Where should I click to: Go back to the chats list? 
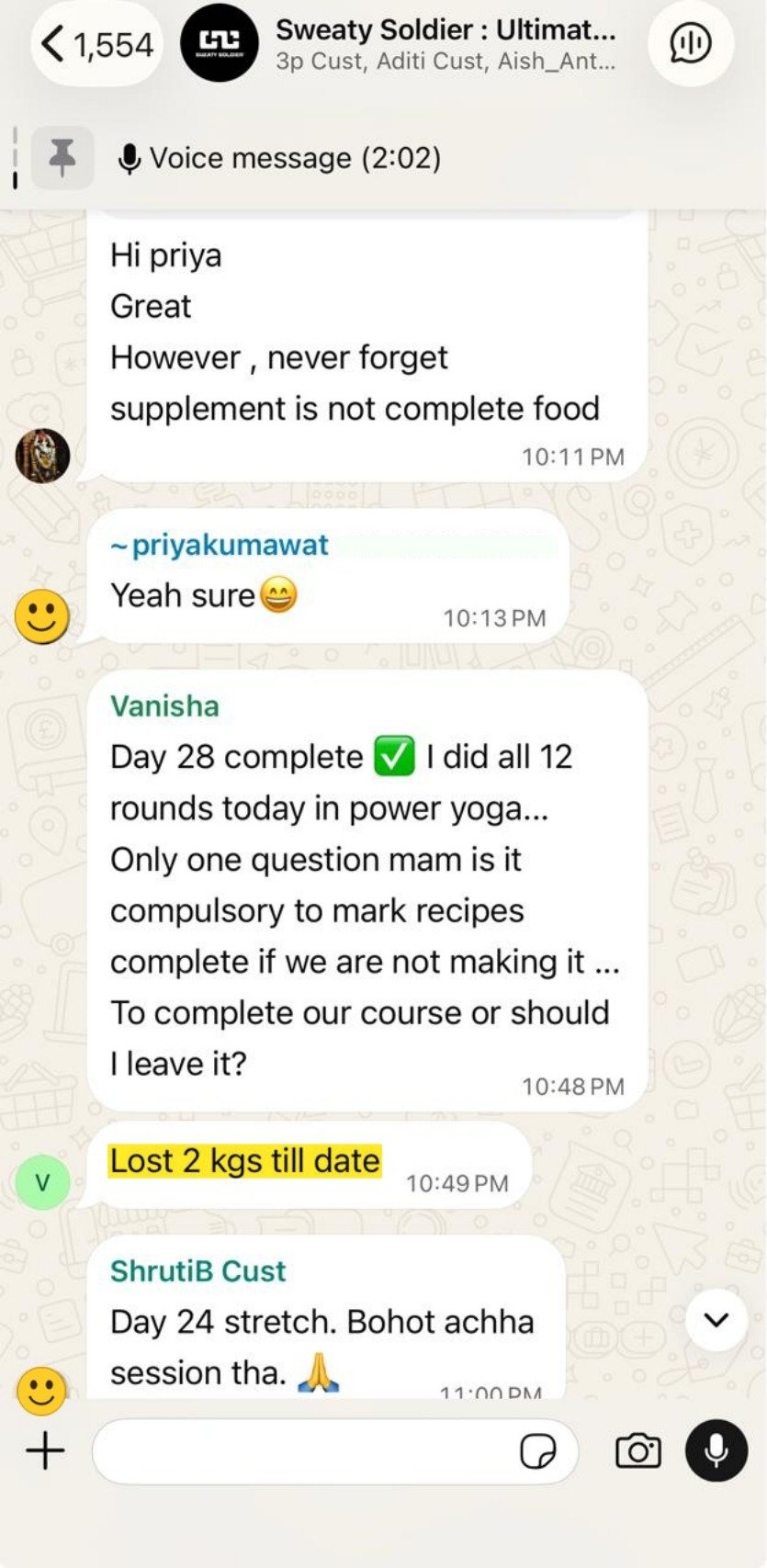96,43
